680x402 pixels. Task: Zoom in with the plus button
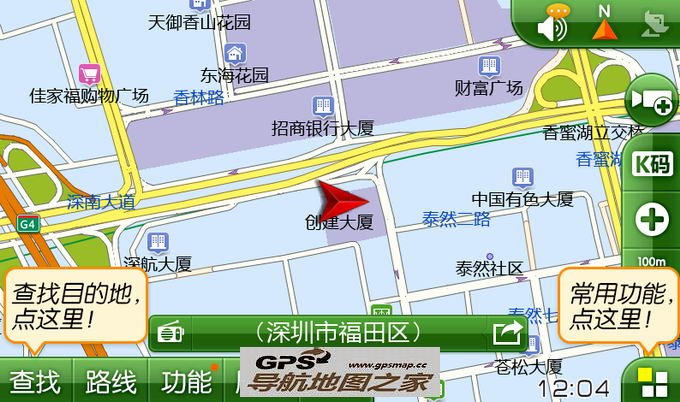point(653,220)
